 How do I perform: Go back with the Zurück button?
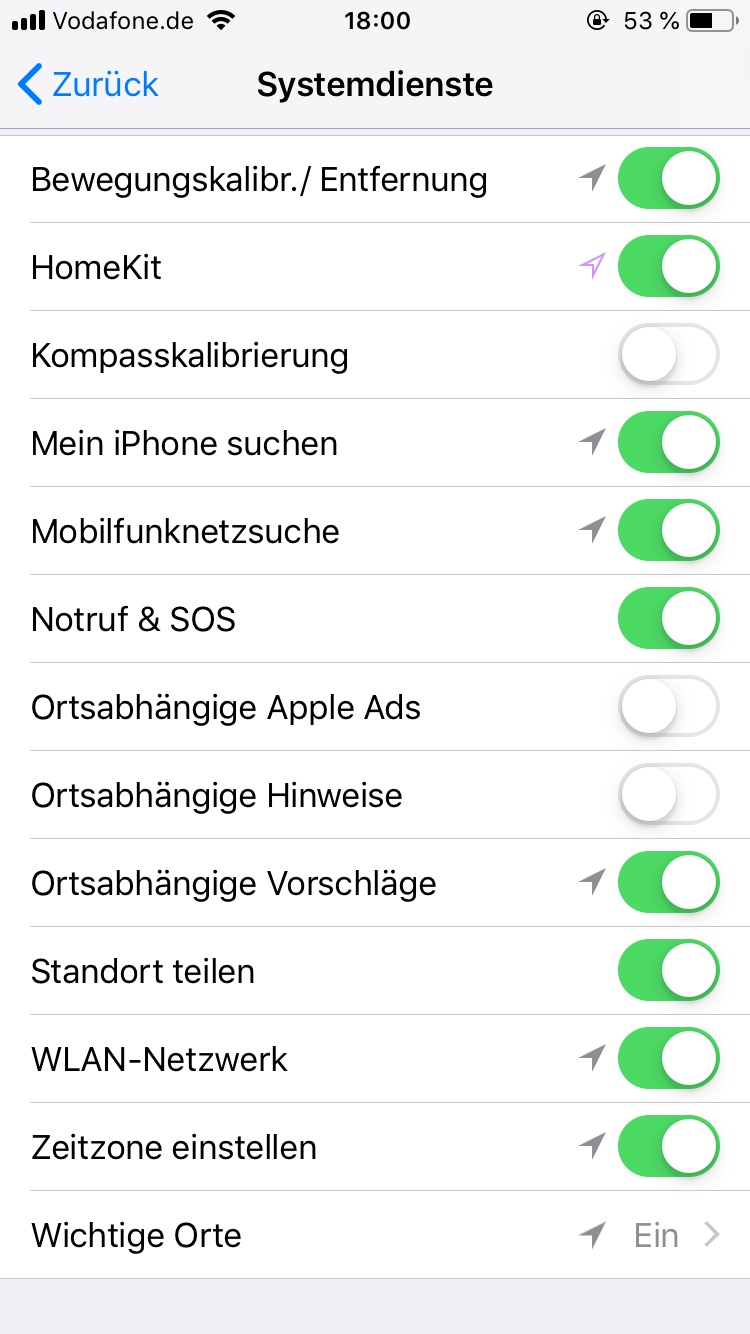pyautogui.click(x=88, y=85)
